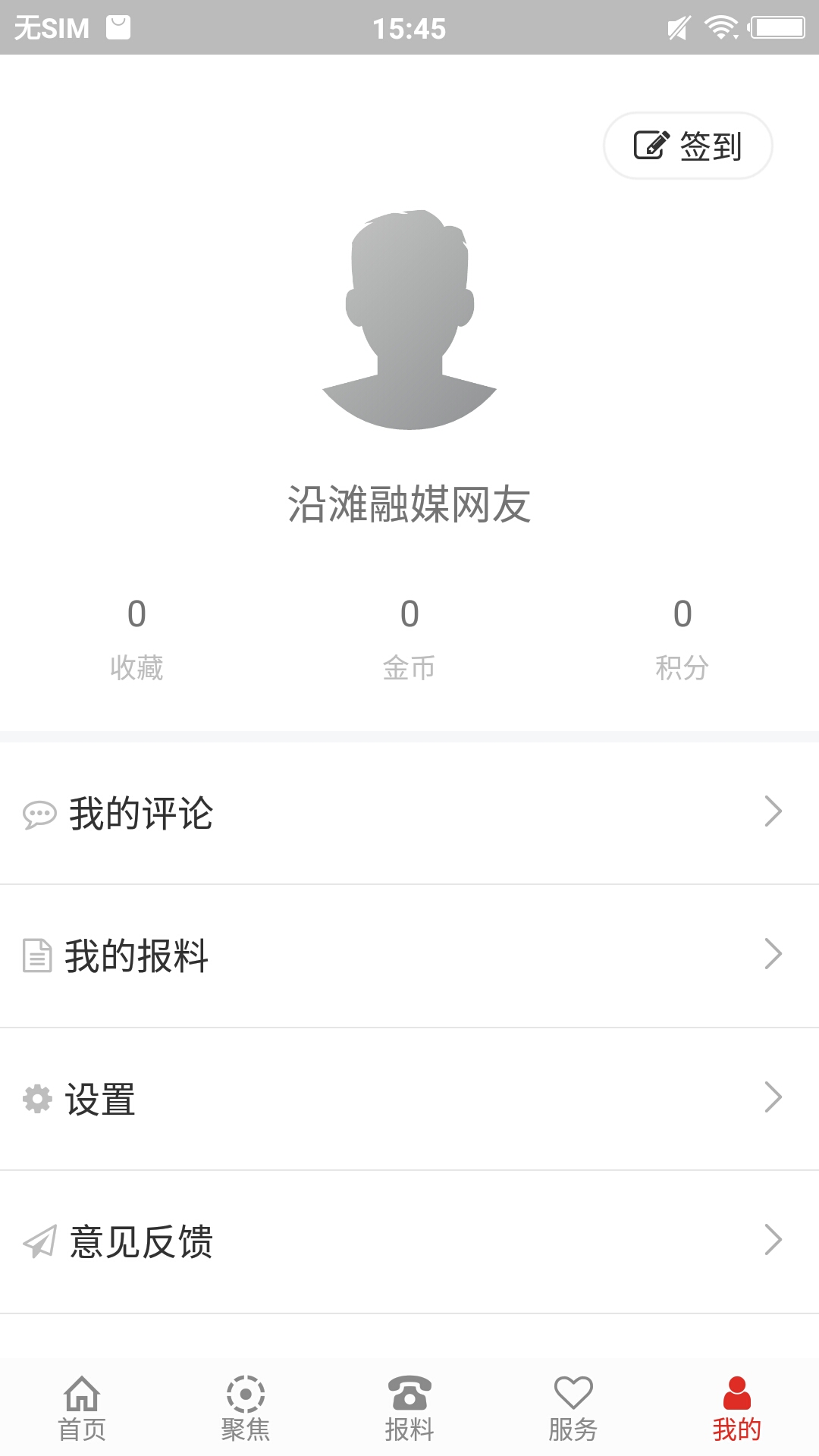Open 我的报料 using the right arrow
Image resolution: width=819 pixels, height=1456 pixels.
[x=774, y=954]
